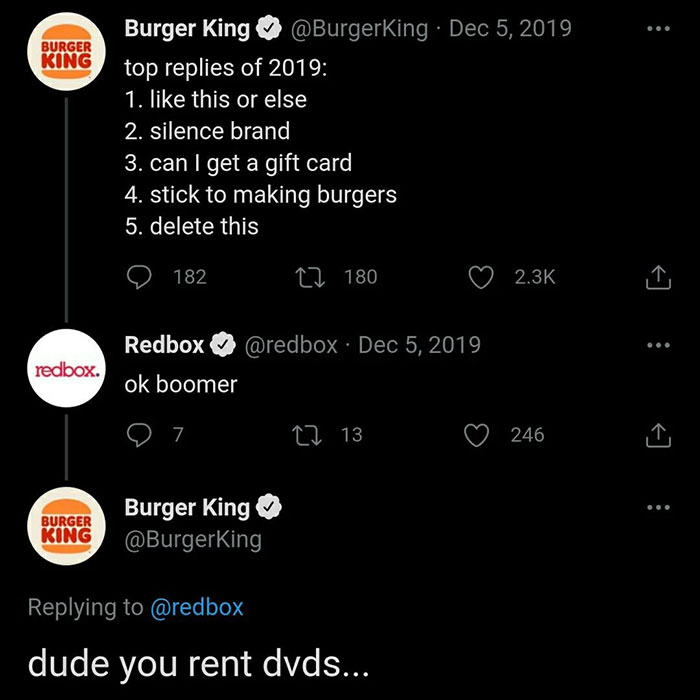Retweet Redbox's ok boomer tweet
Screen dimensions: 700x700
[310, 435]
